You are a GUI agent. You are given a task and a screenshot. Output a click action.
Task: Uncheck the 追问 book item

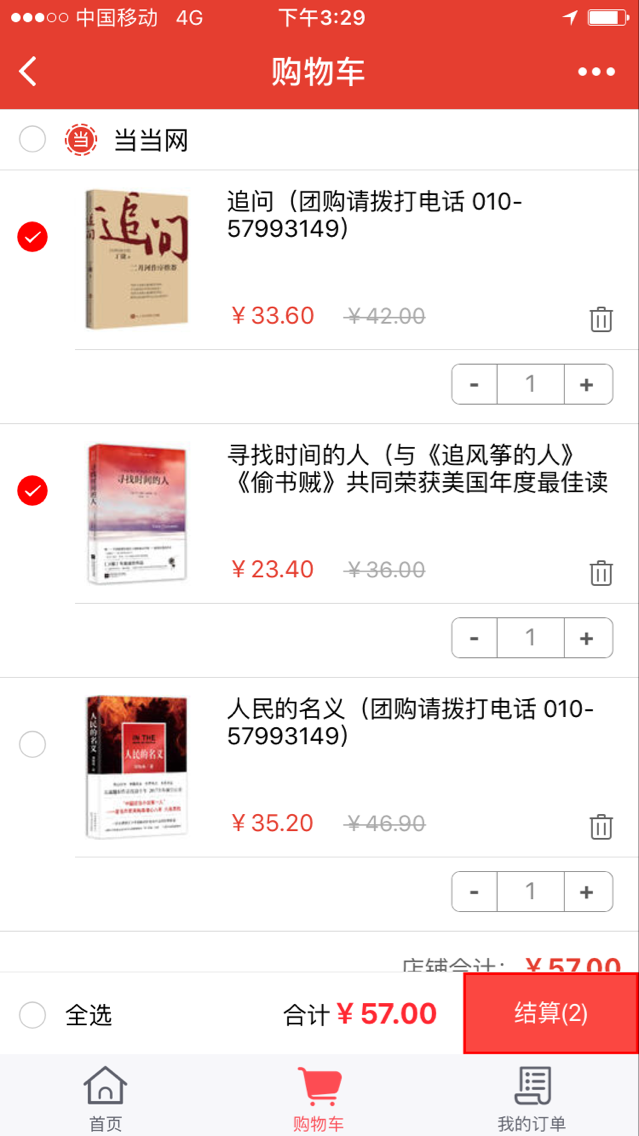(33, 237)
